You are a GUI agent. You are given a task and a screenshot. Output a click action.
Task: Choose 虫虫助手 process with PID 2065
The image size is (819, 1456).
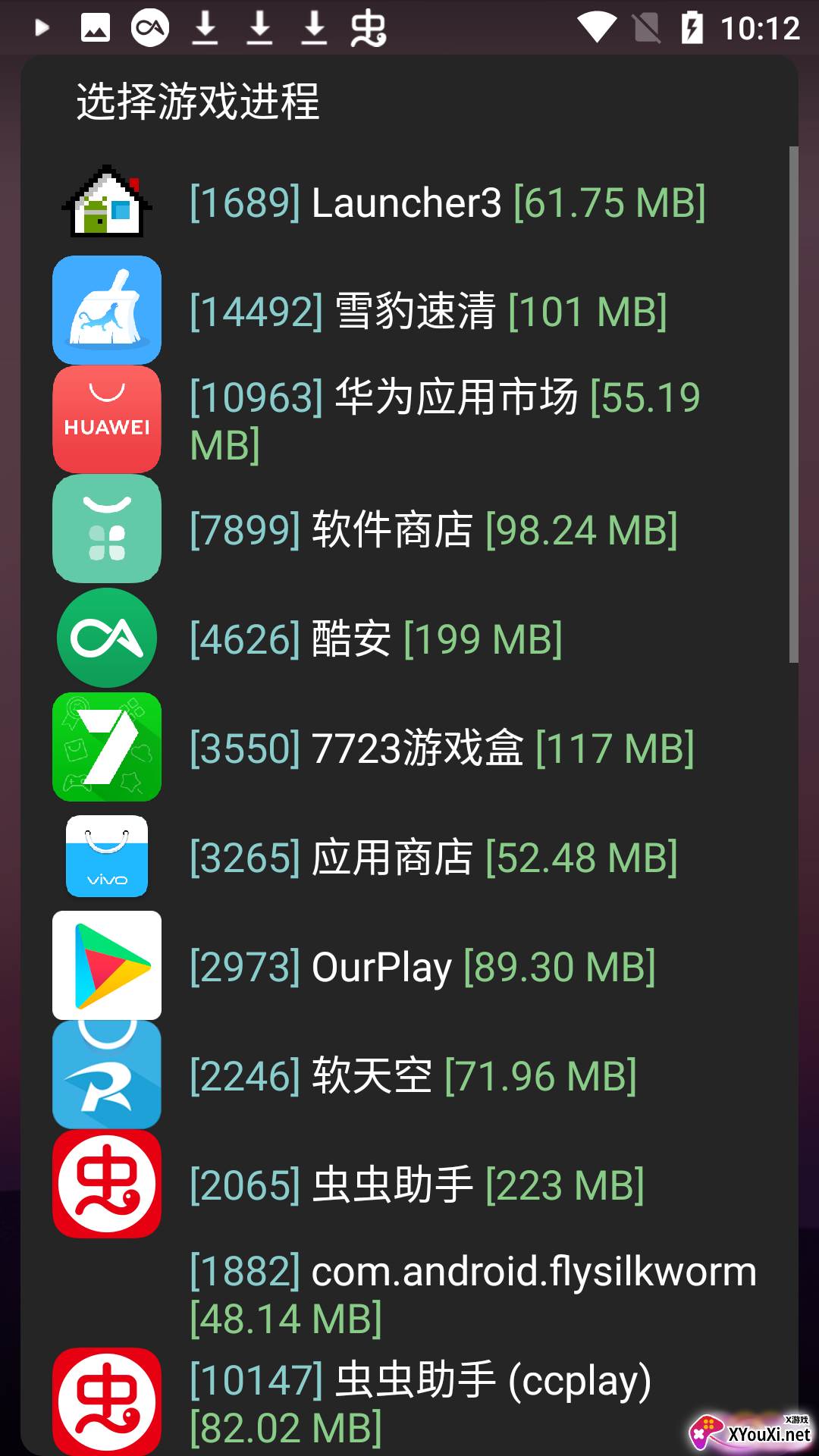click(409, 1185)
